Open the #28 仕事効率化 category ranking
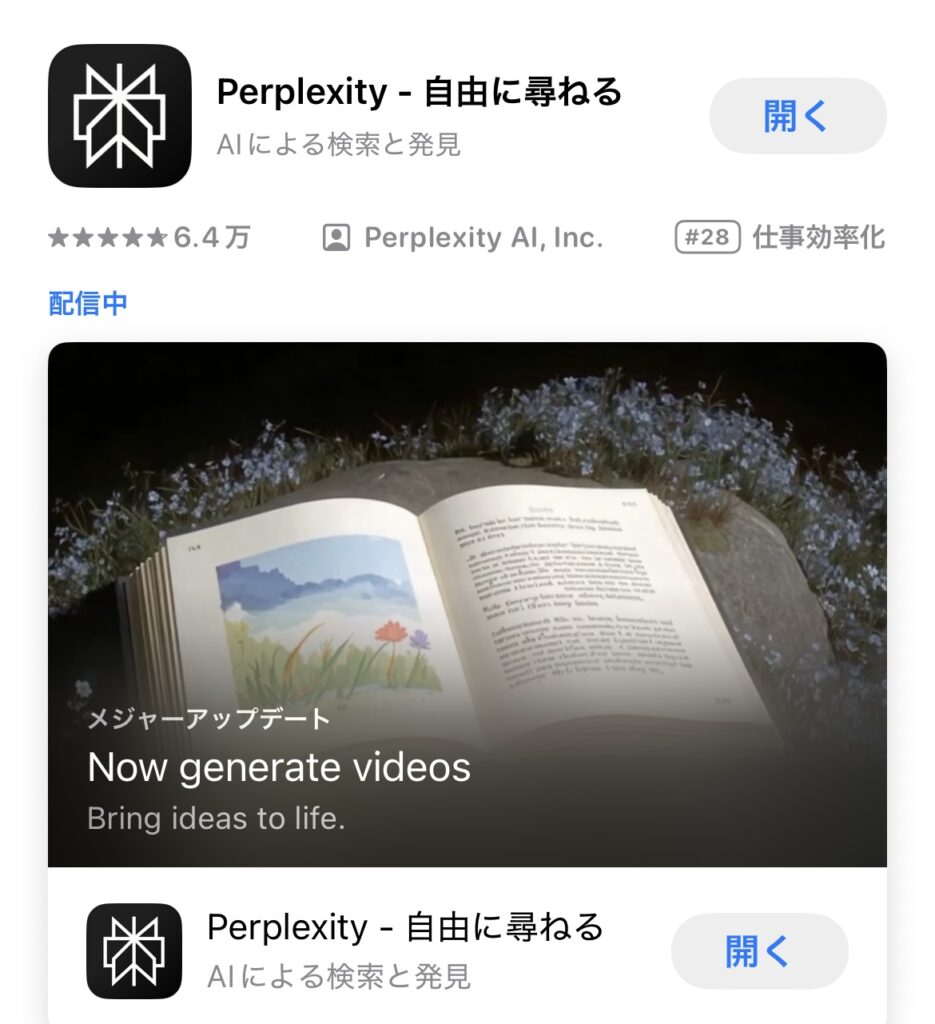Image resolution: width=935 pixels, height=1024 pixels. [780, 238]
